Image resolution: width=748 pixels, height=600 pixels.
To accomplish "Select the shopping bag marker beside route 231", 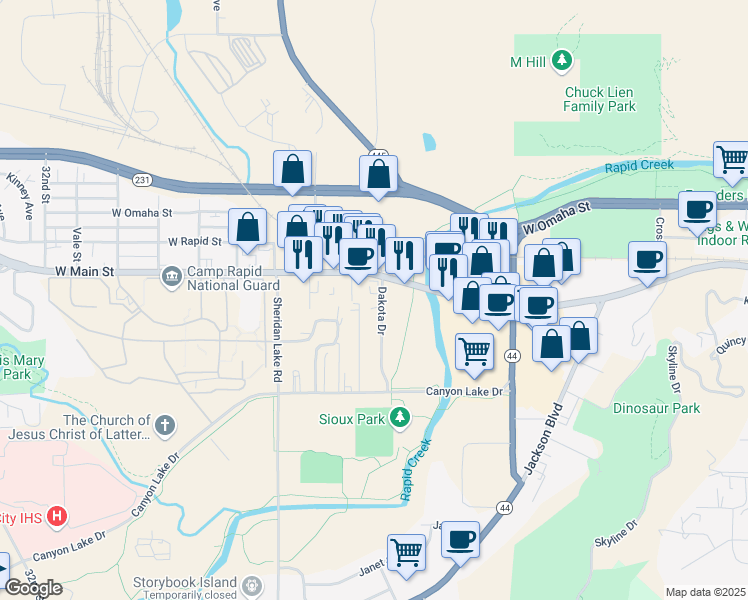I will pos(292,170).
